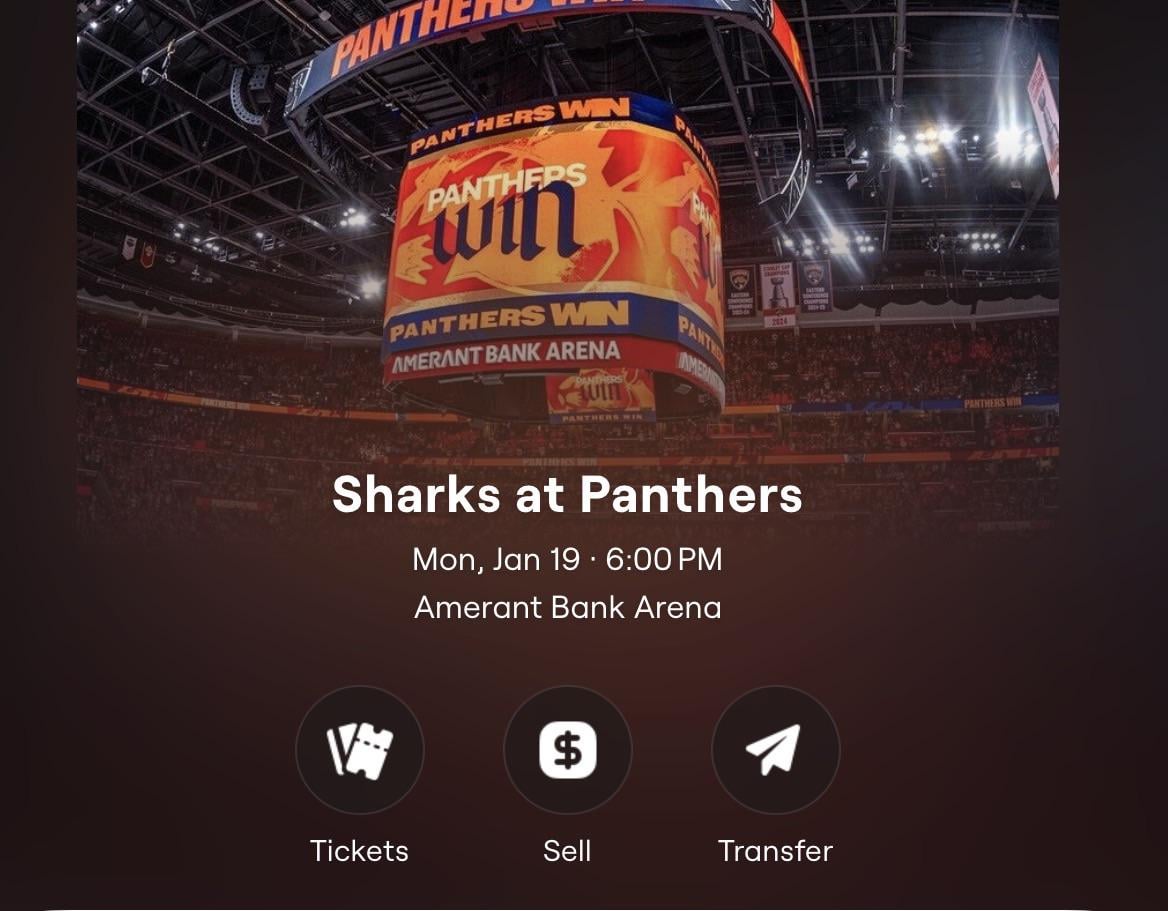Transfer the tickets to someone else

775,750
